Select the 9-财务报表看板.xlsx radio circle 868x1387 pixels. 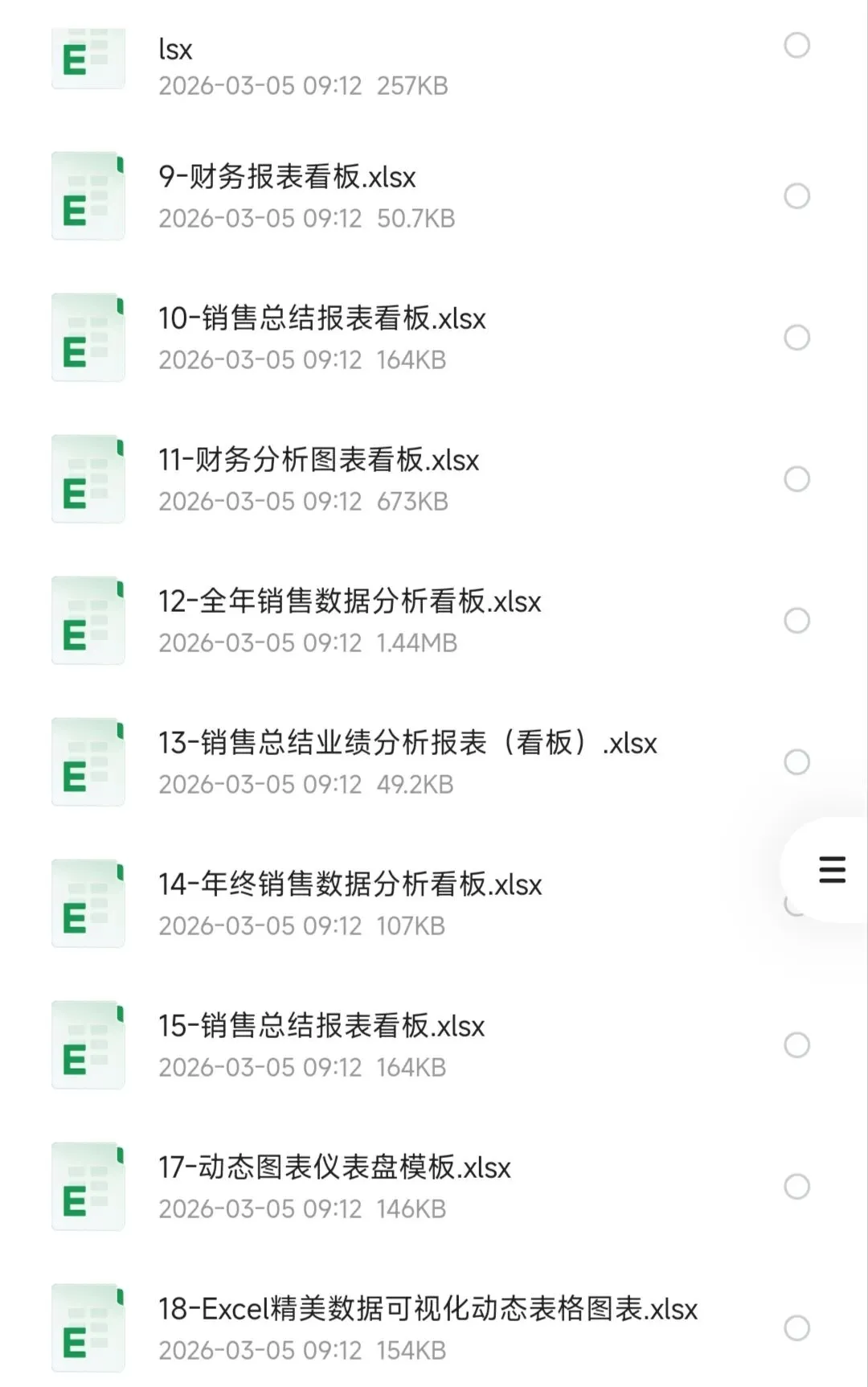(796, 196)
